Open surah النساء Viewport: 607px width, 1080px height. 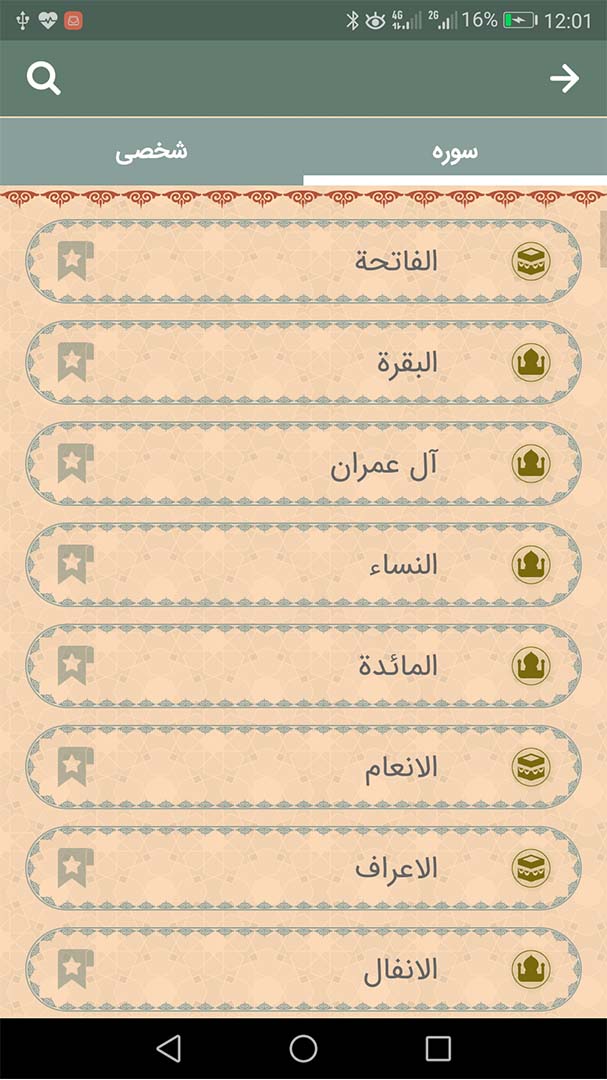303,565
